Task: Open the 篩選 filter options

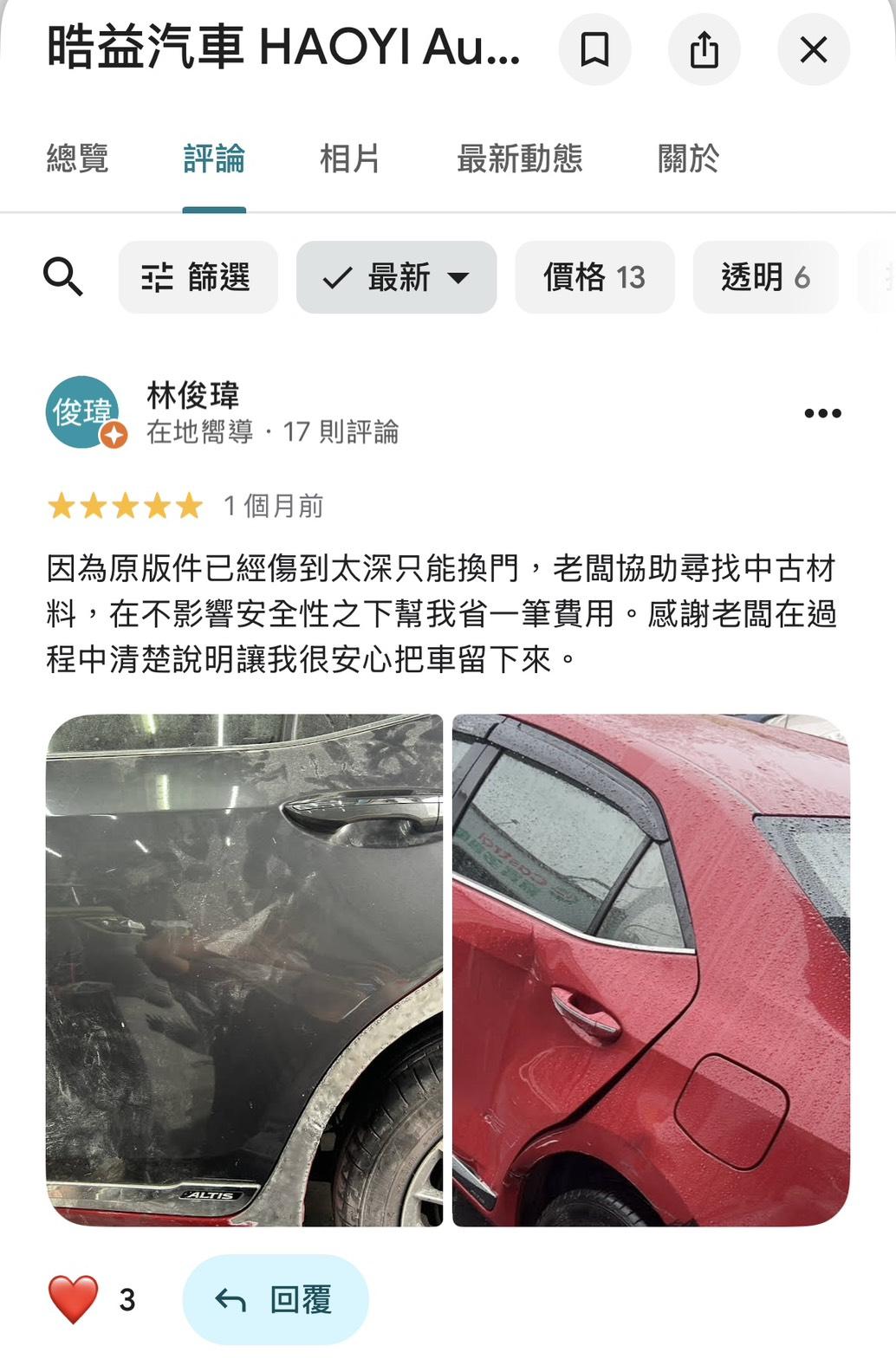Action: coord(198,277)
